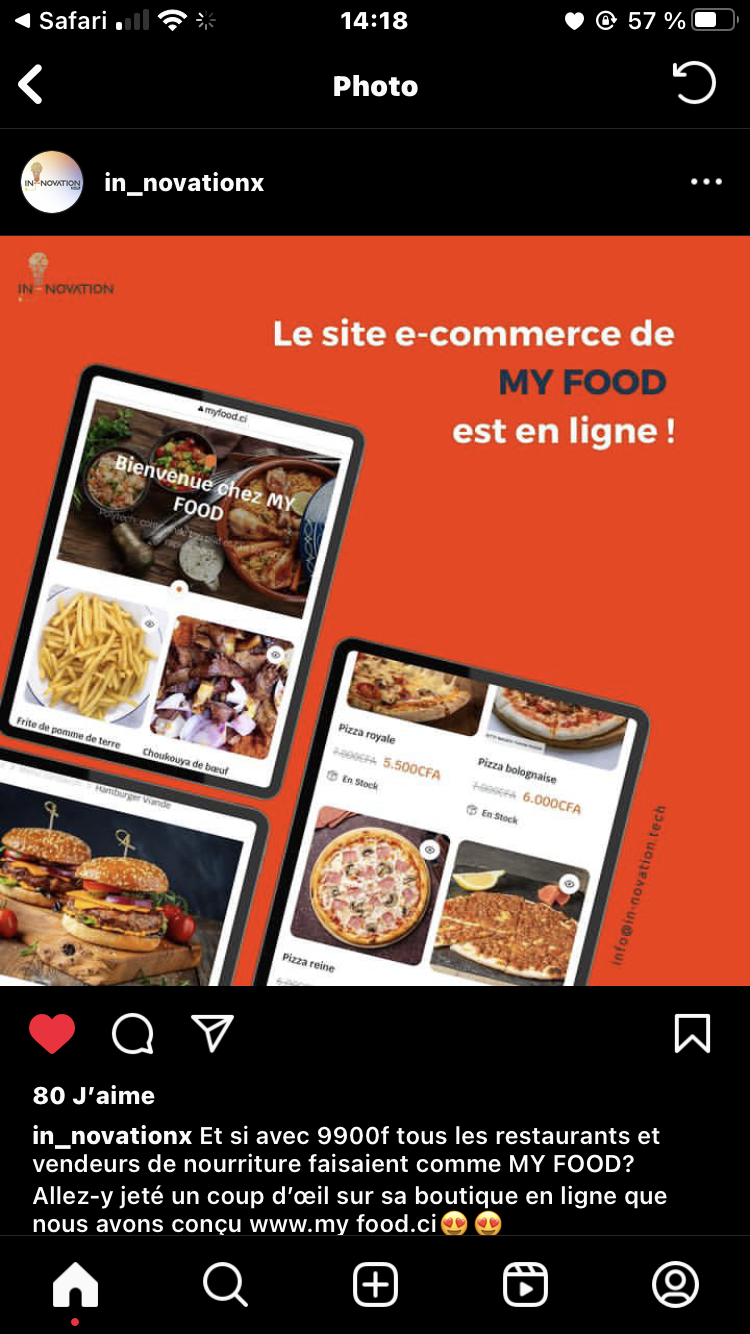This screenshot has width=750, height=1334.
Task: Switch to the Search tab
Action: (x=226, y=1284)
